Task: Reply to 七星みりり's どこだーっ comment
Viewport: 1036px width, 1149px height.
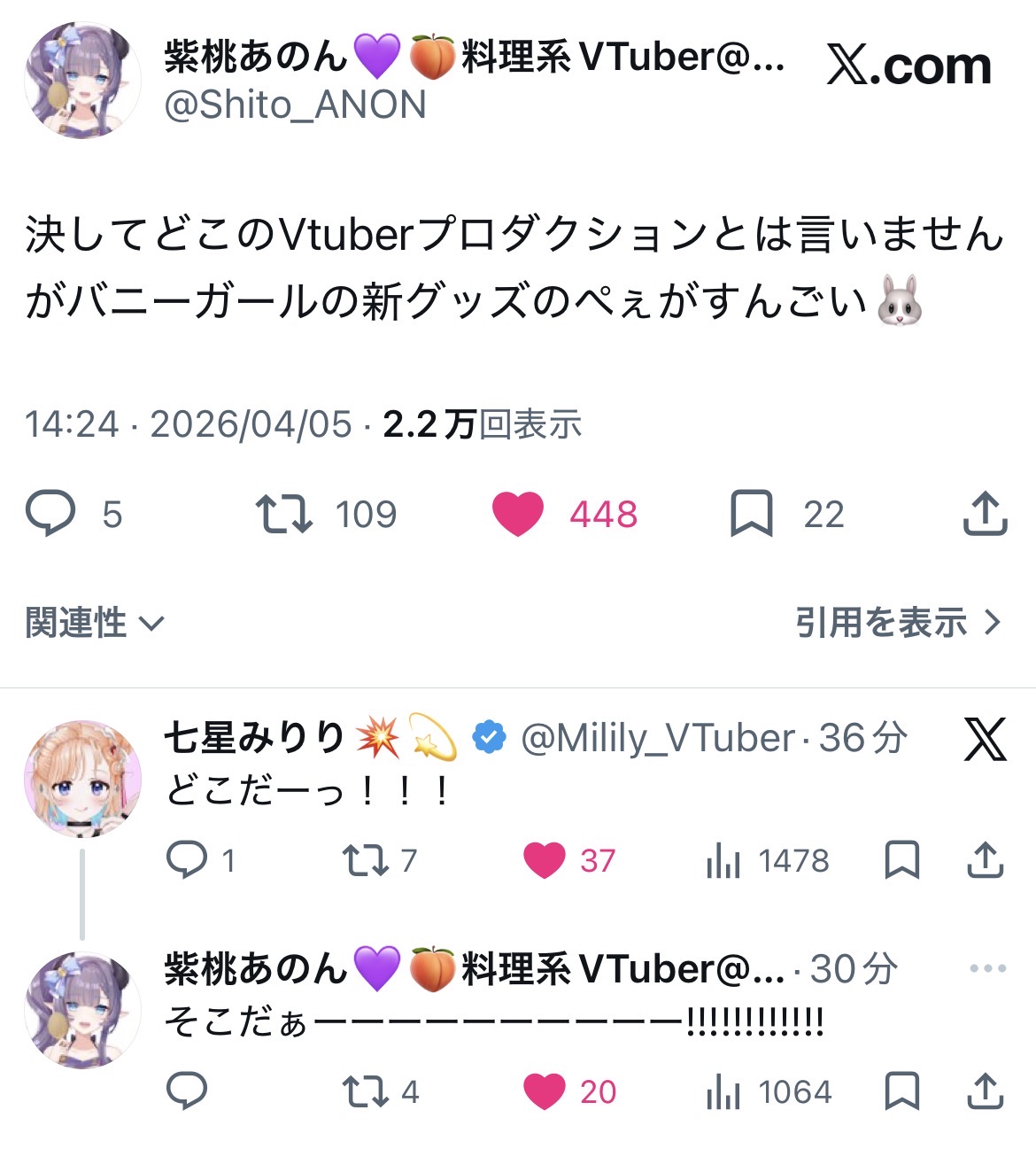Action: [187, 859]
